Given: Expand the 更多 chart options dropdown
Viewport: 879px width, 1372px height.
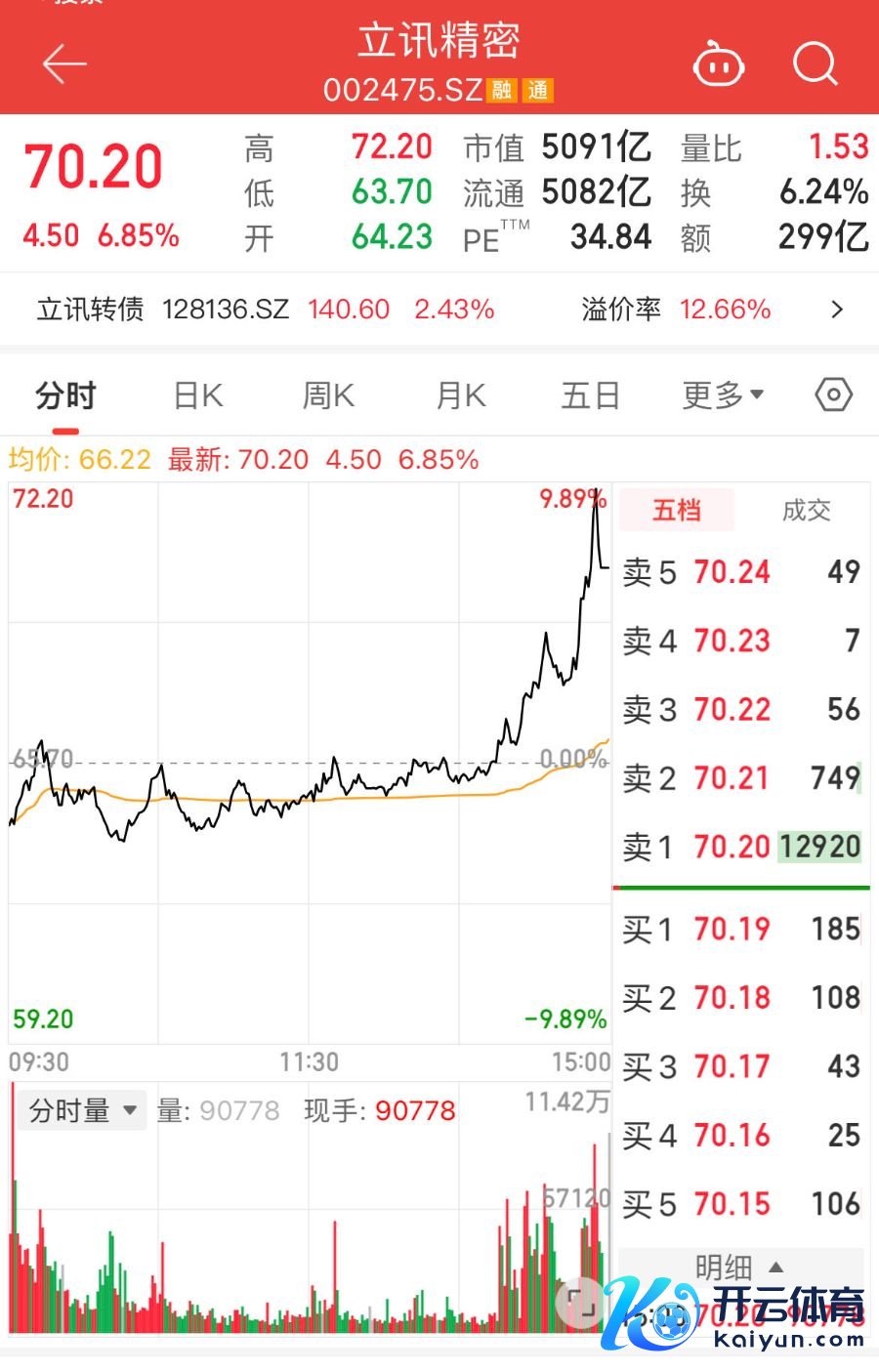Looking at the screenshot, I should (x=723, y=395).
